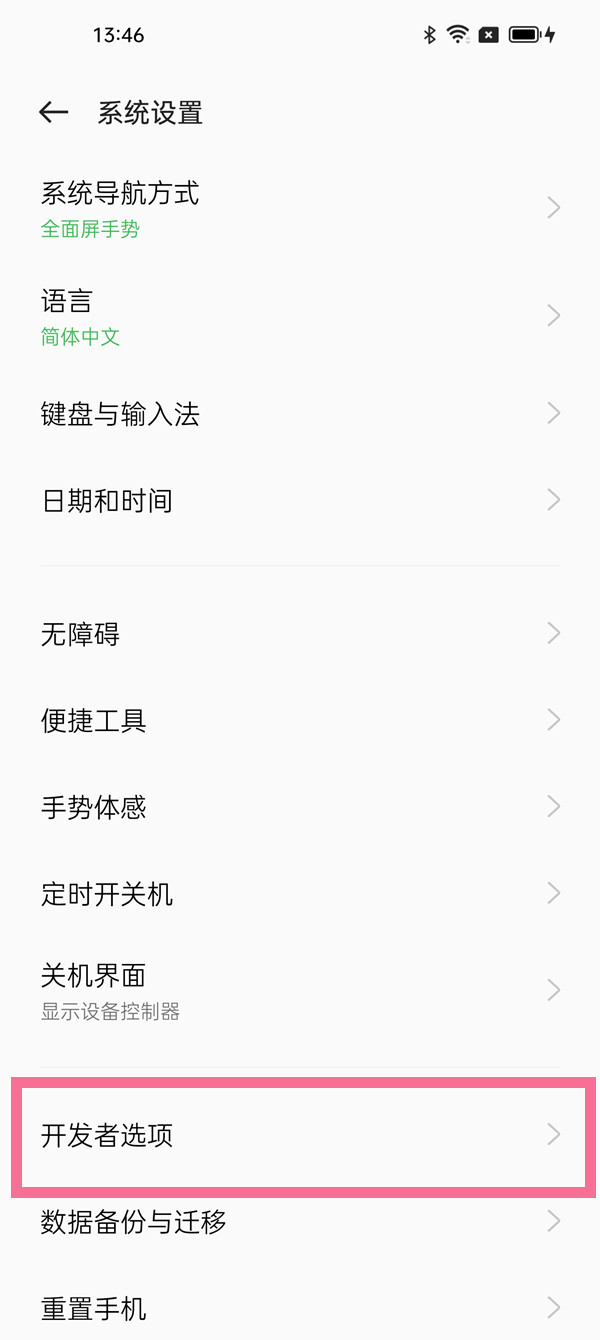The height and width of the screenshot is (1340, 600).
Task: Open 关机界面 settings
Action: (300, 990)
